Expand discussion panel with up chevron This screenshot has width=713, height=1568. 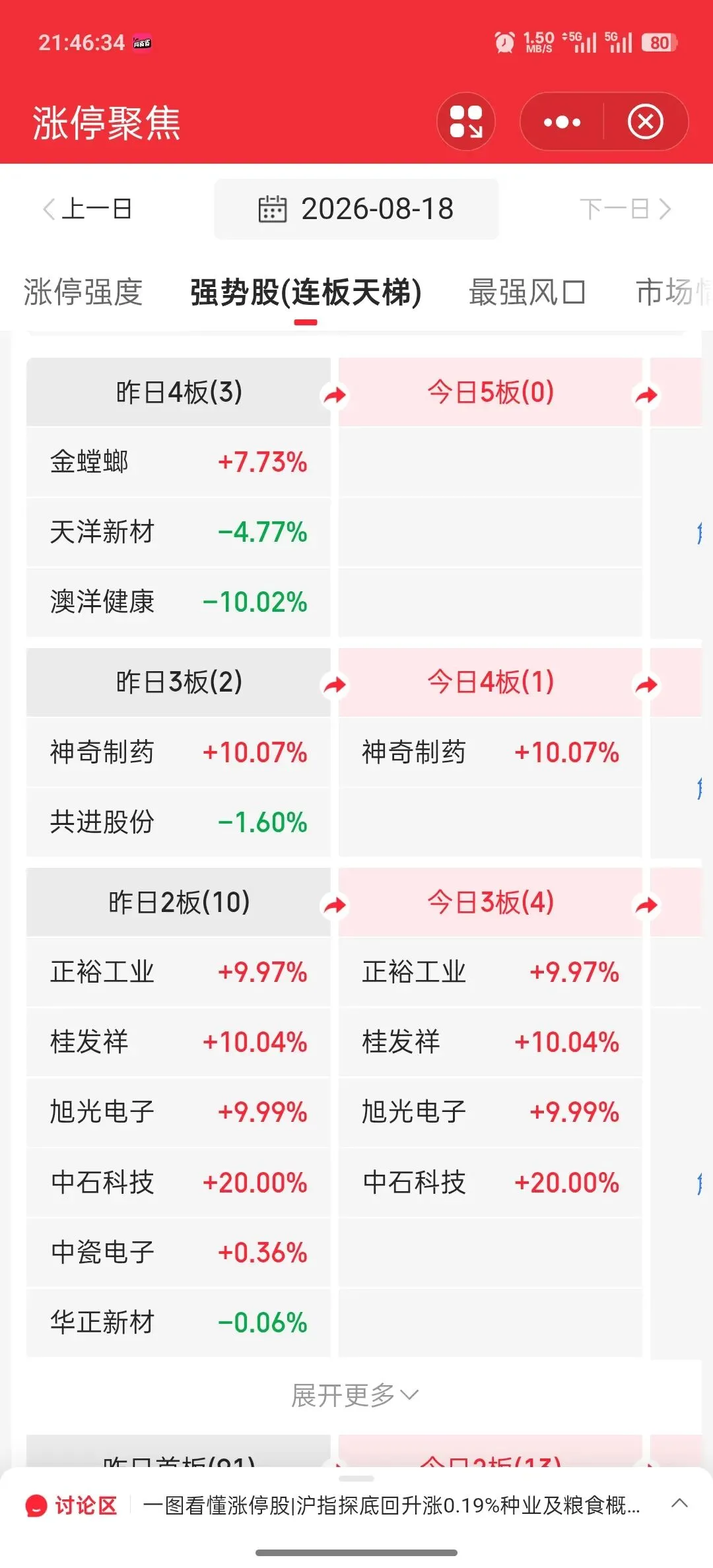point(679,1504)
